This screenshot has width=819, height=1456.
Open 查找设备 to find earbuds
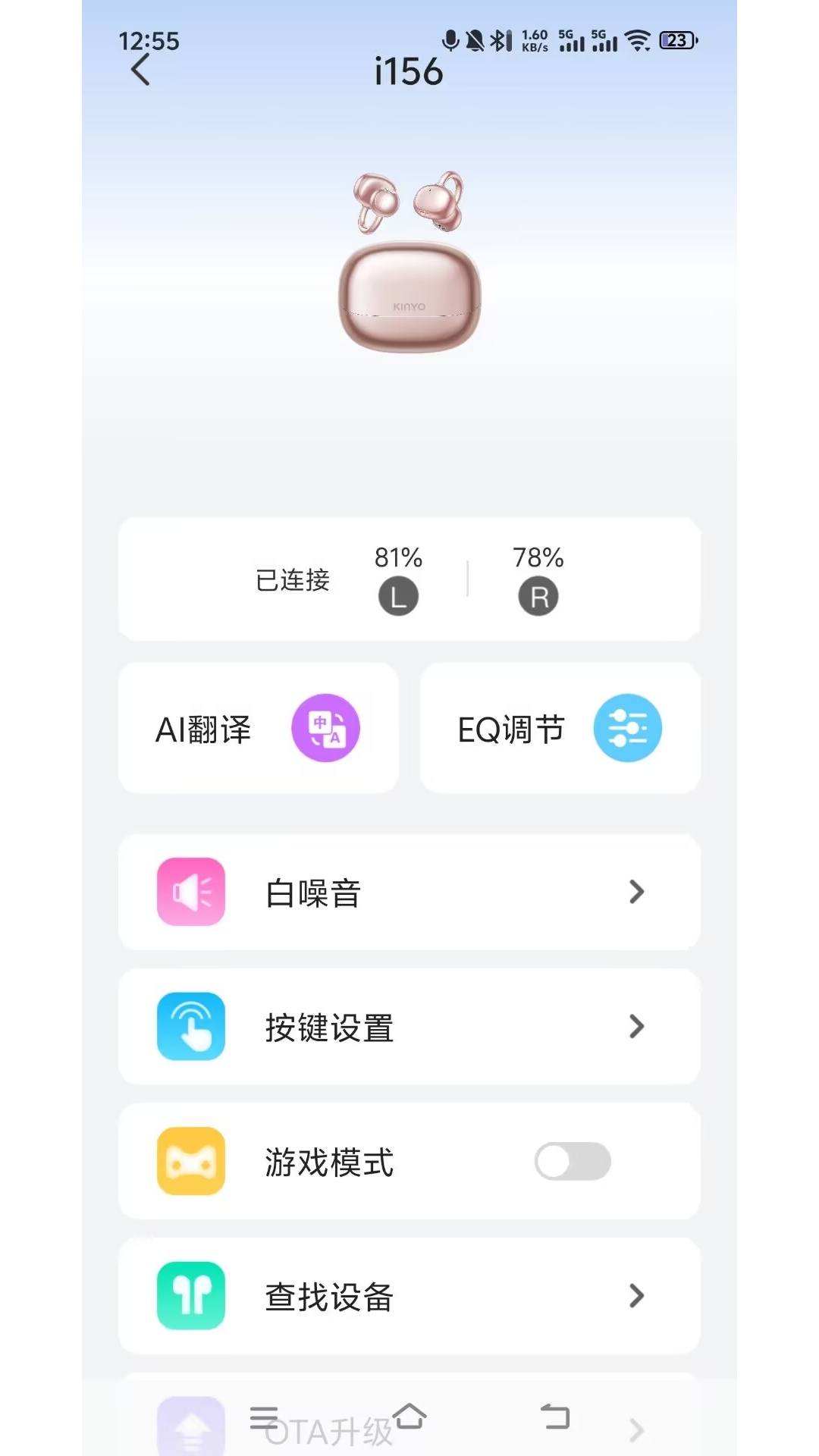[x=409, y=1296]
